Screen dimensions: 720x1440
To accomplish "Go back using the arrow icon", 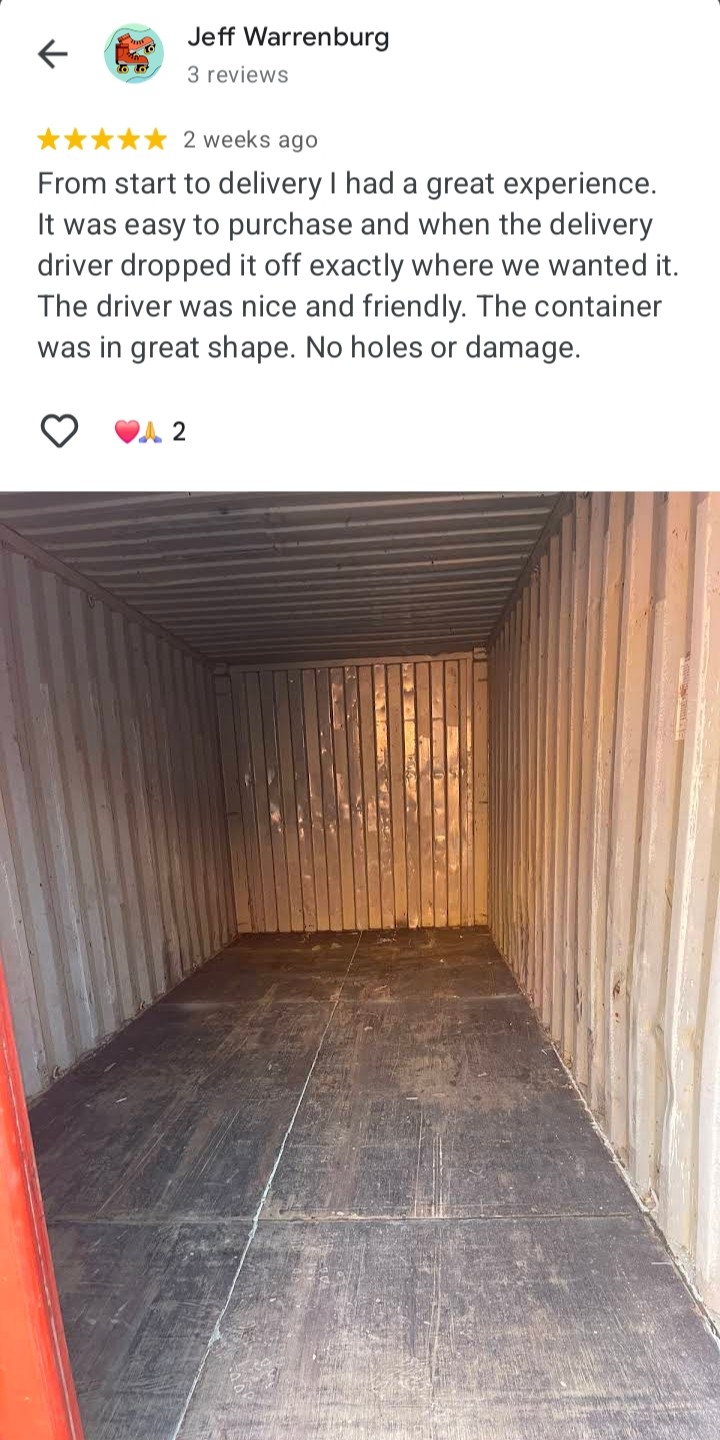I will (52, 54).
